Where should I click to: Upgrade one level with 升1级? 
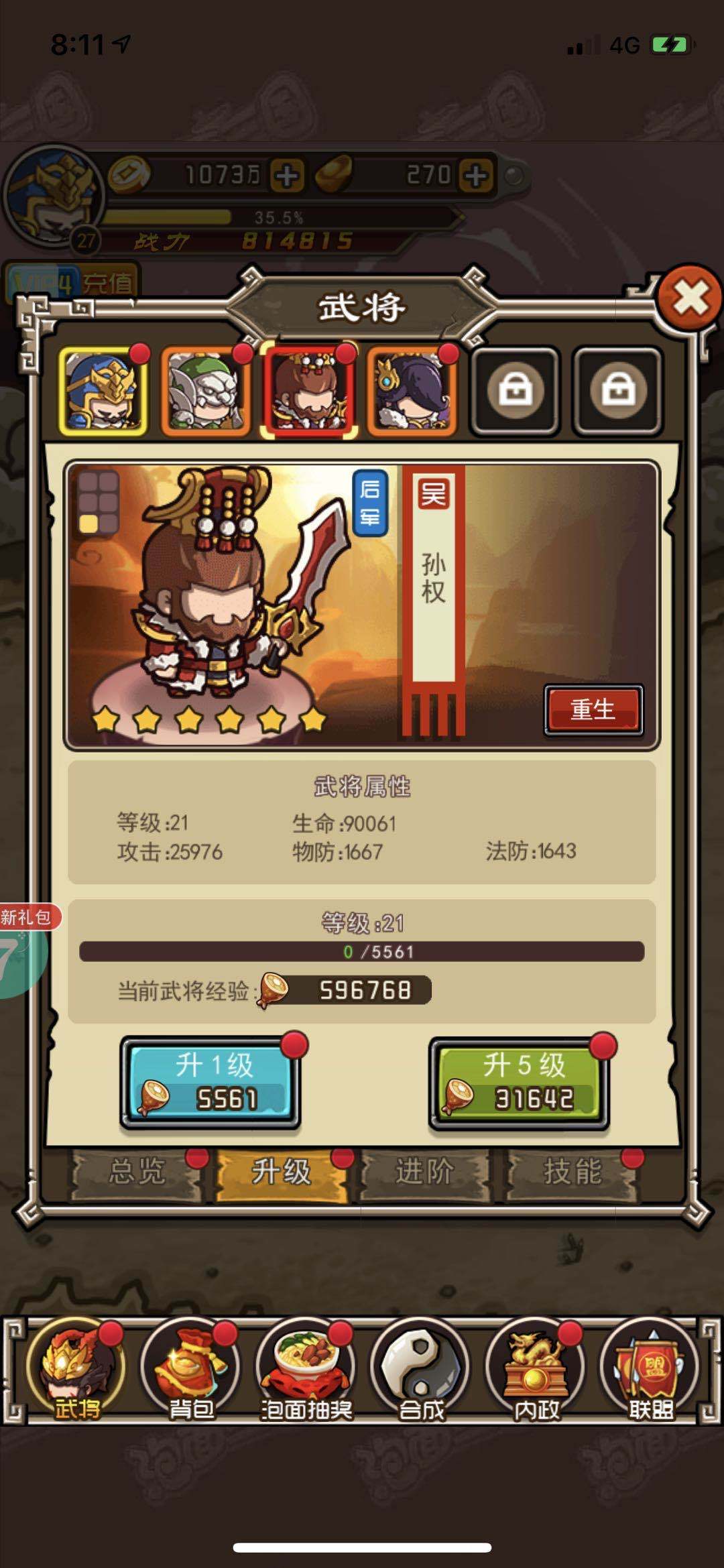pos(210,1082)
